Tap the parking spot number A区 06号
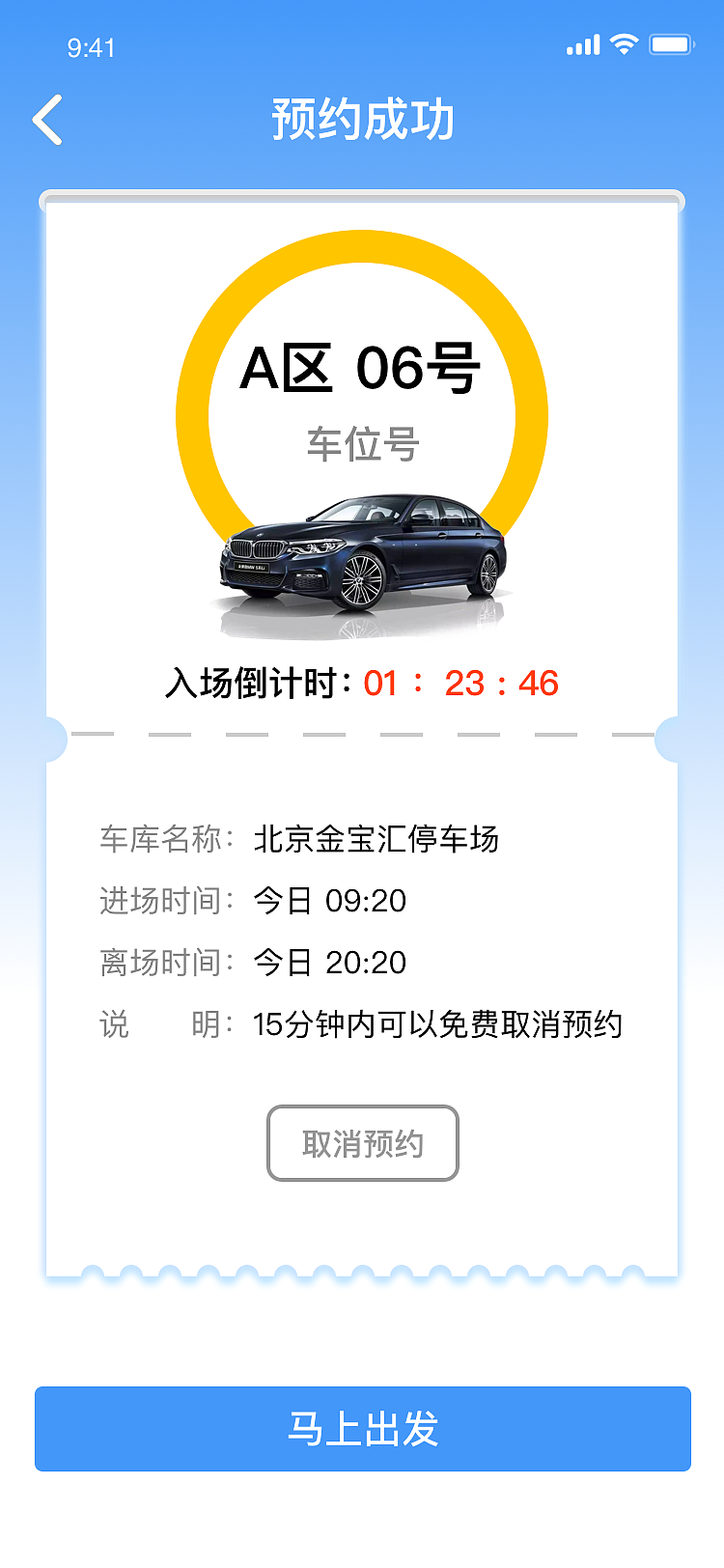Viewport: 724px width, 1568px height. pos(362,367)
